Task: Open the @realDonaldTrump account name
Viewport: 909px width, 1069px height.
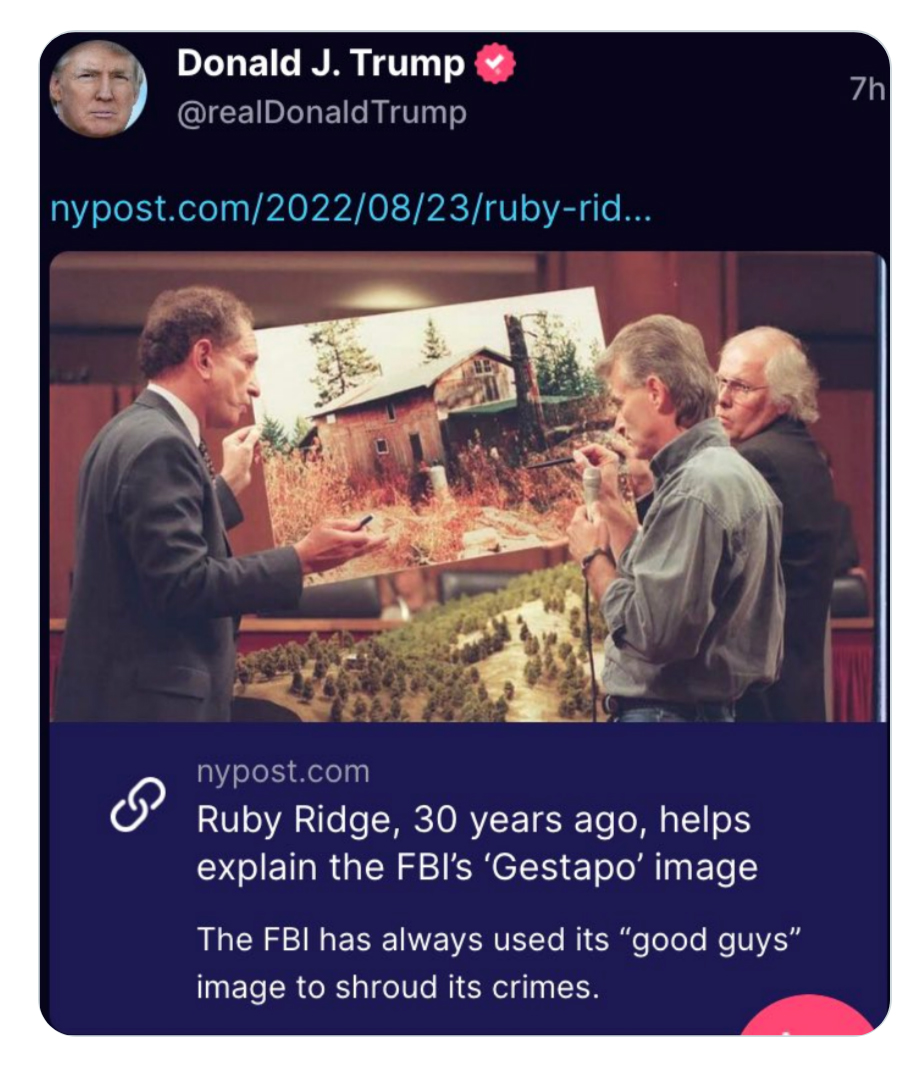Action: pos(321,114)
